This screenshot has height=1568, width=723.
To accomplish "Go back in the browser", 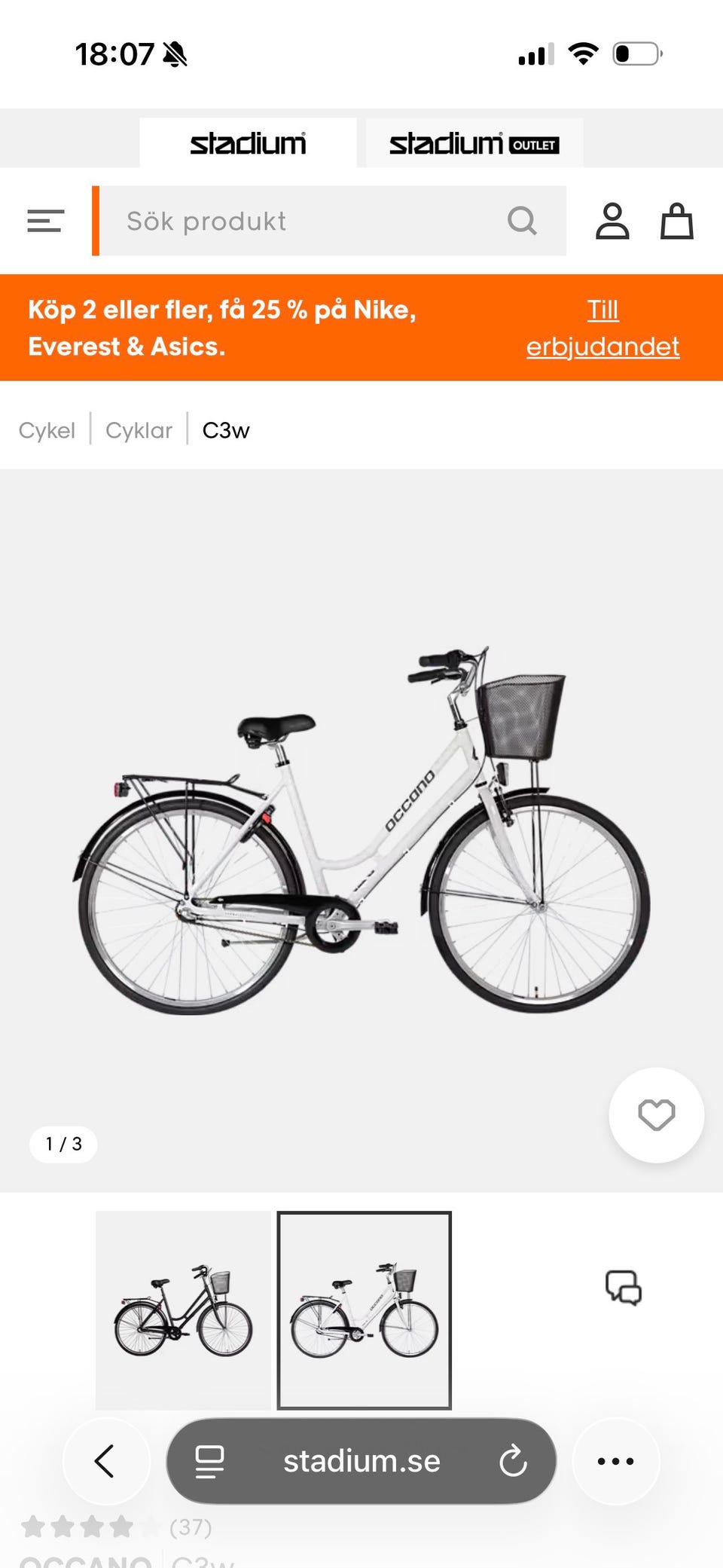I will (x=105, y=1461).
